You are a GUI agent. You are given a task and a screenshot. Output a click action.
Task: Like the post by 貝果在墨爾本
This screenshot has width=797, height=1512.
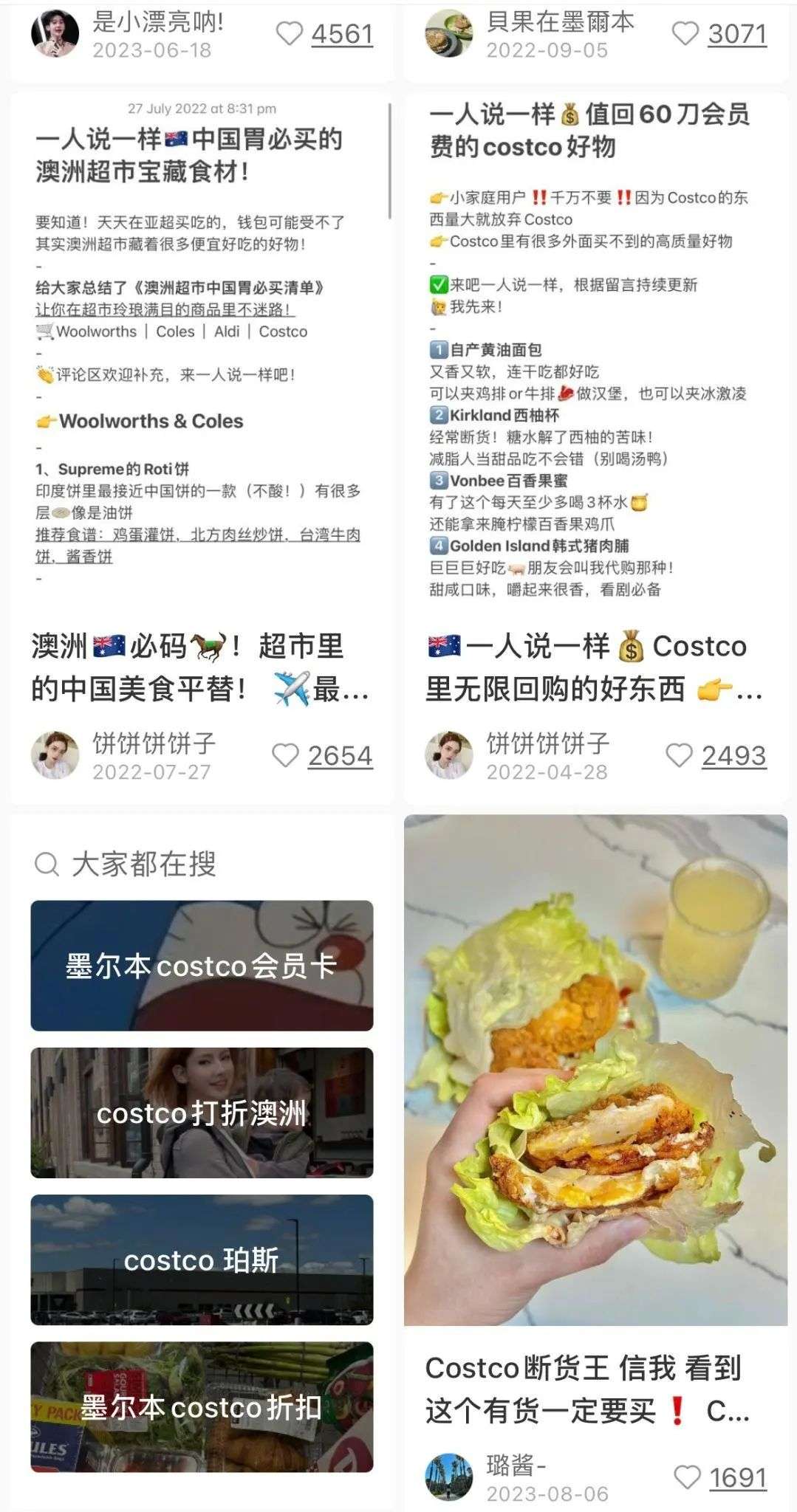coord(685,34)
